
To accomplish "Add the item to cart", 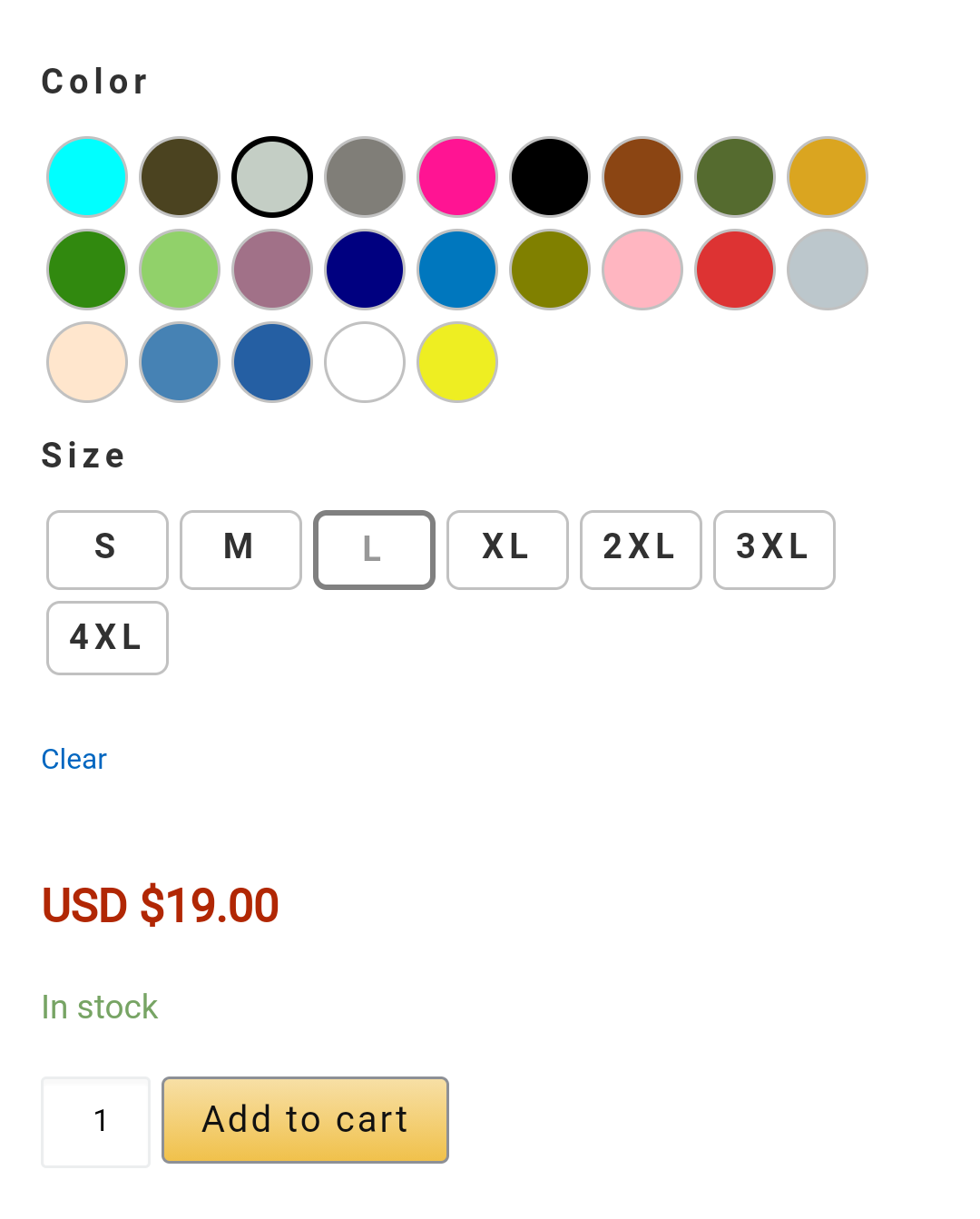I will pyautogui.click(x=305, y=1120).
